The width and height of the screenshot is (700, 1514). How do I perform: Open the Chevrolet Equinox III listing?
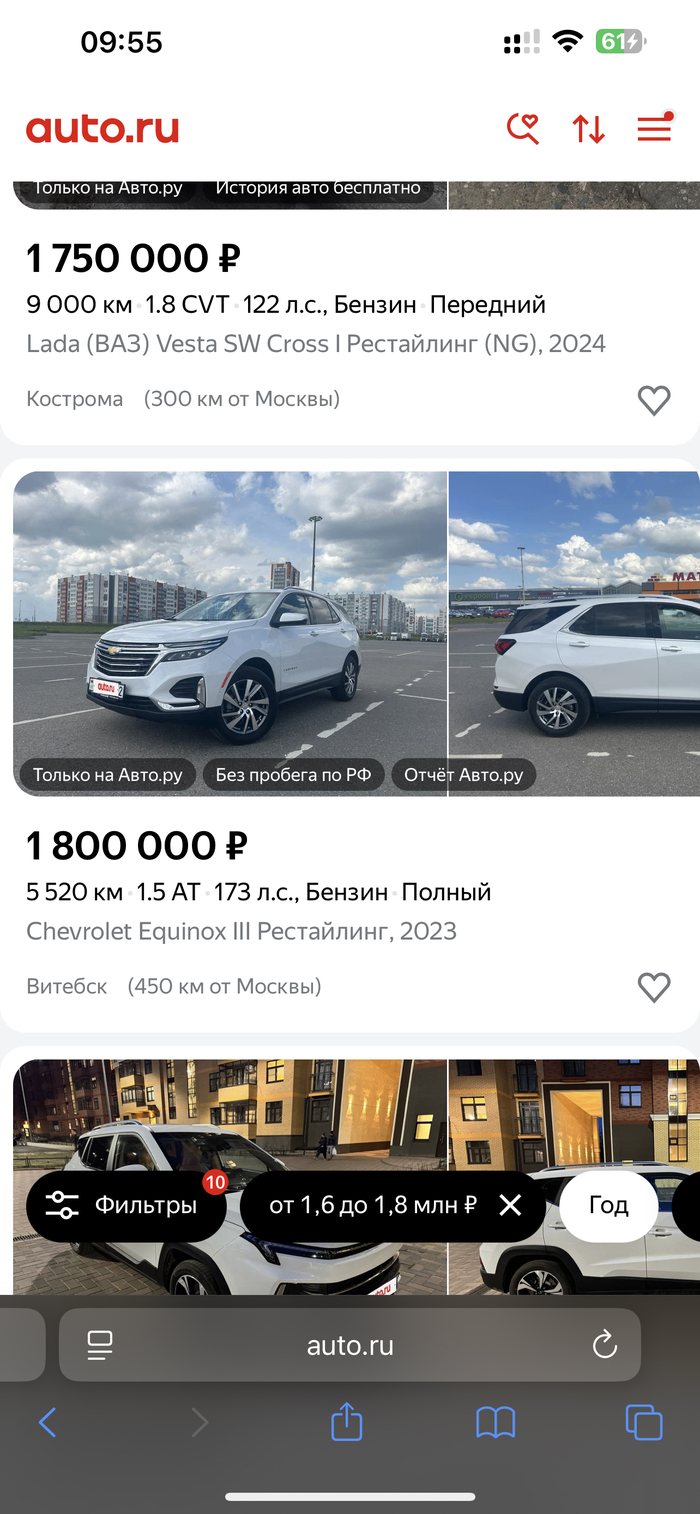click(x=241, y=931)
